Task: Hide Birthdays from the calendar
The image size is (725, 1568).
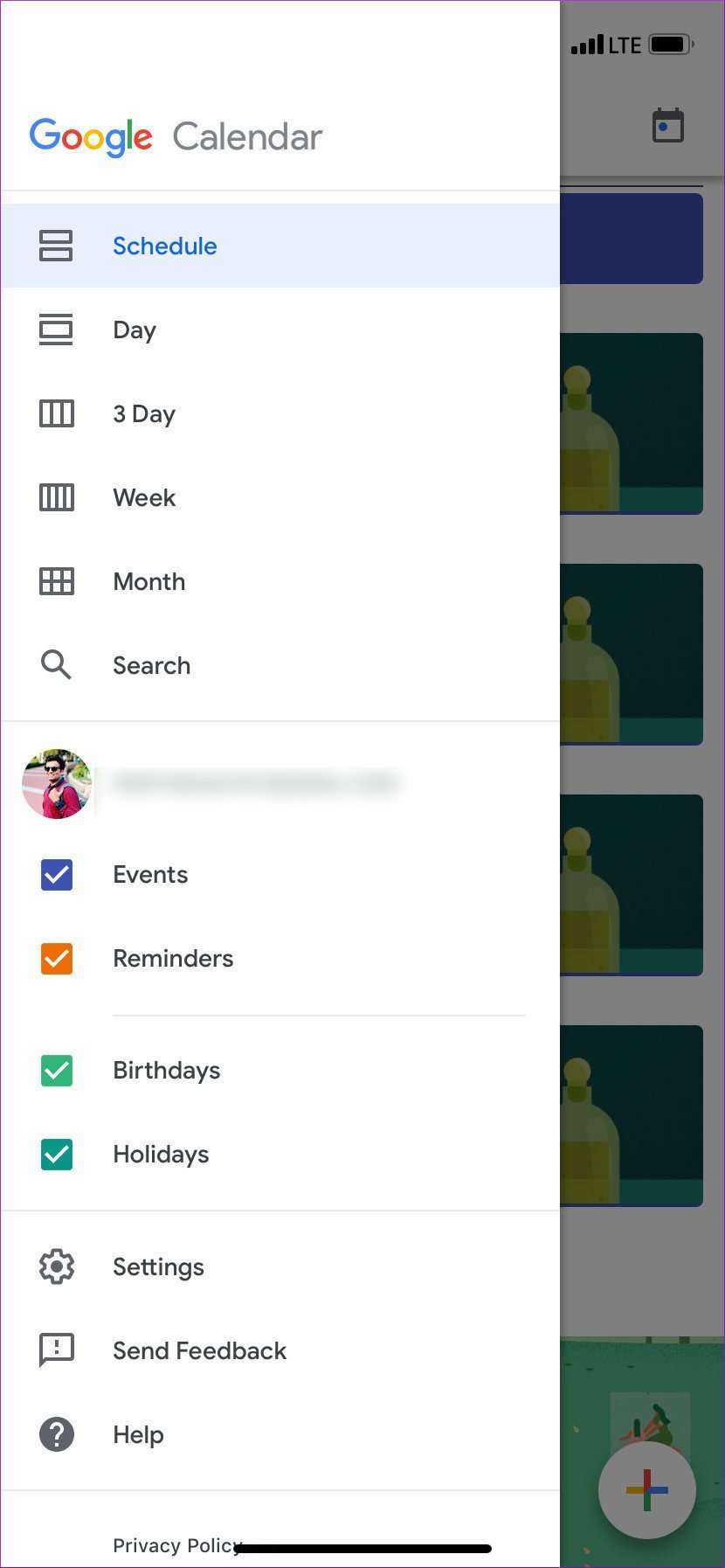Action: [x=57, y=1071]
